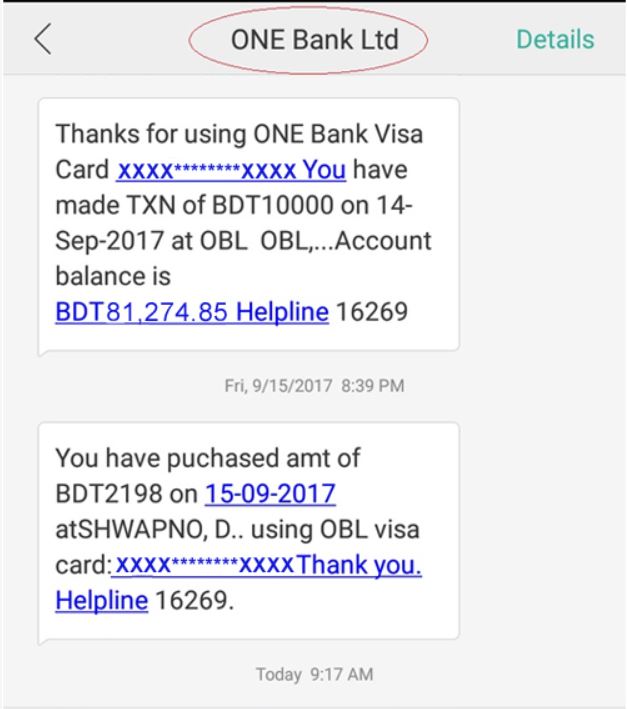This screenshot has height=709, width=627.
Task: Tap the masked card number link in first message
Action: click(231, 170)
